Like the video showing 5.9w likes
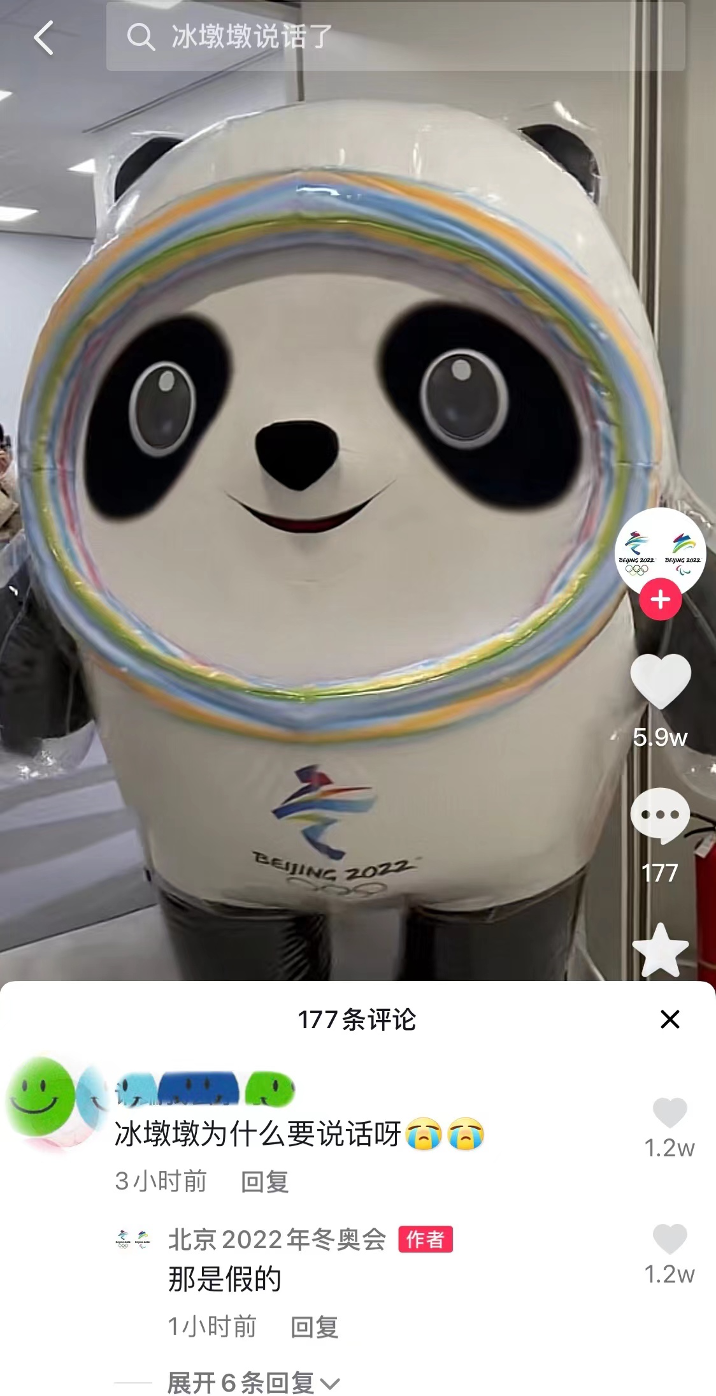Viewport: 716px width, 1396px height. pos(660,683)
